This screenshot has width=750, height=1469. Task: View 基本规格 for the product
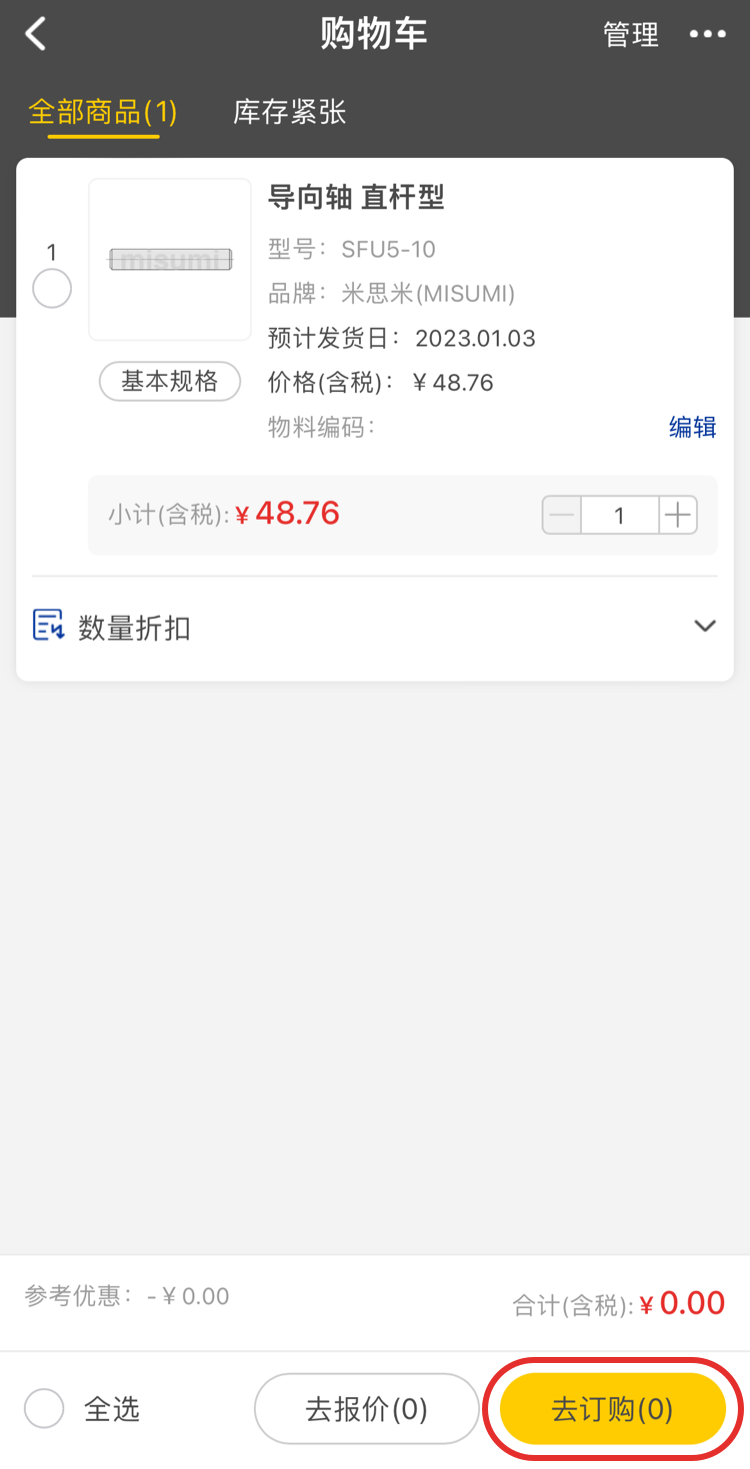tap(170, 382)
